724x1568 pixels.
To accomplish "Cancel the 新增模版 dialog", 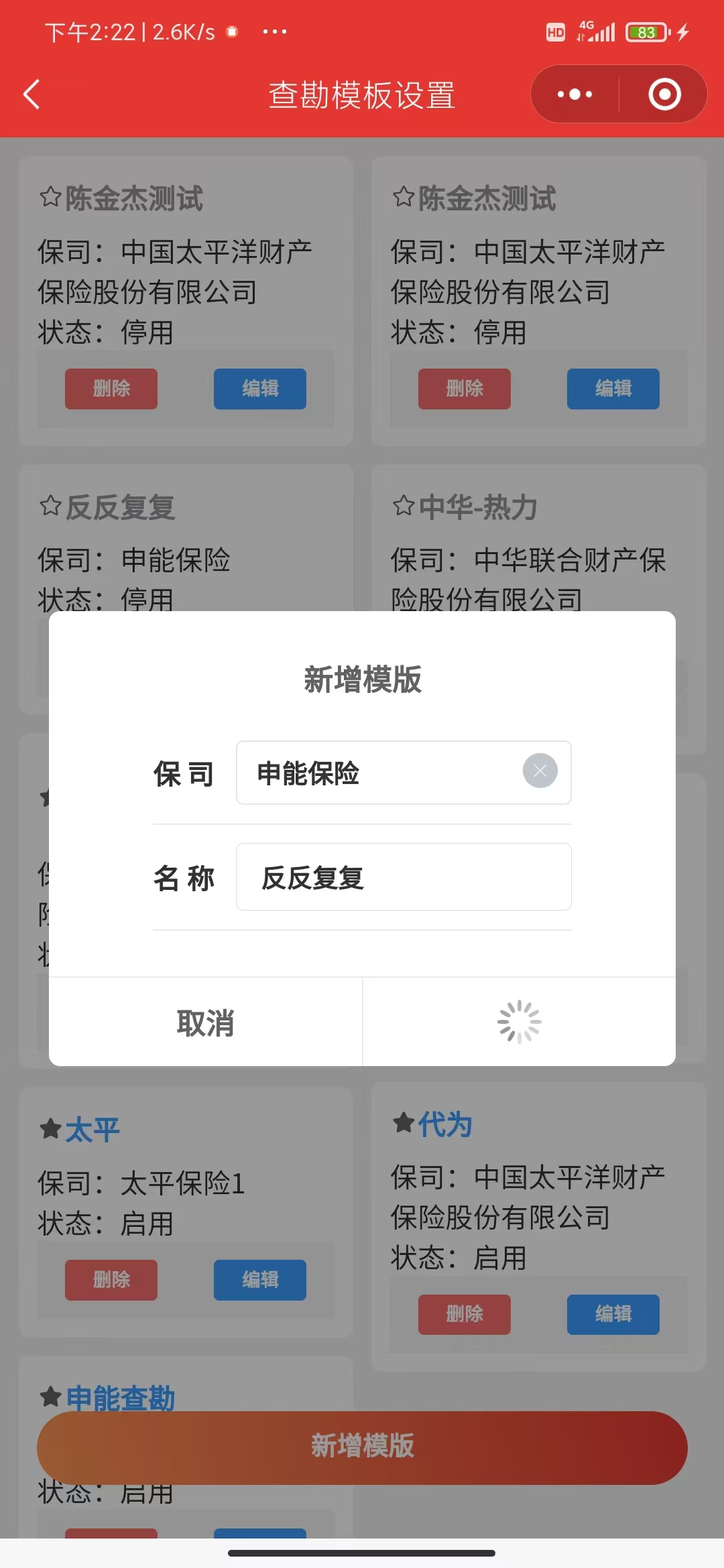I will 206,1022.
